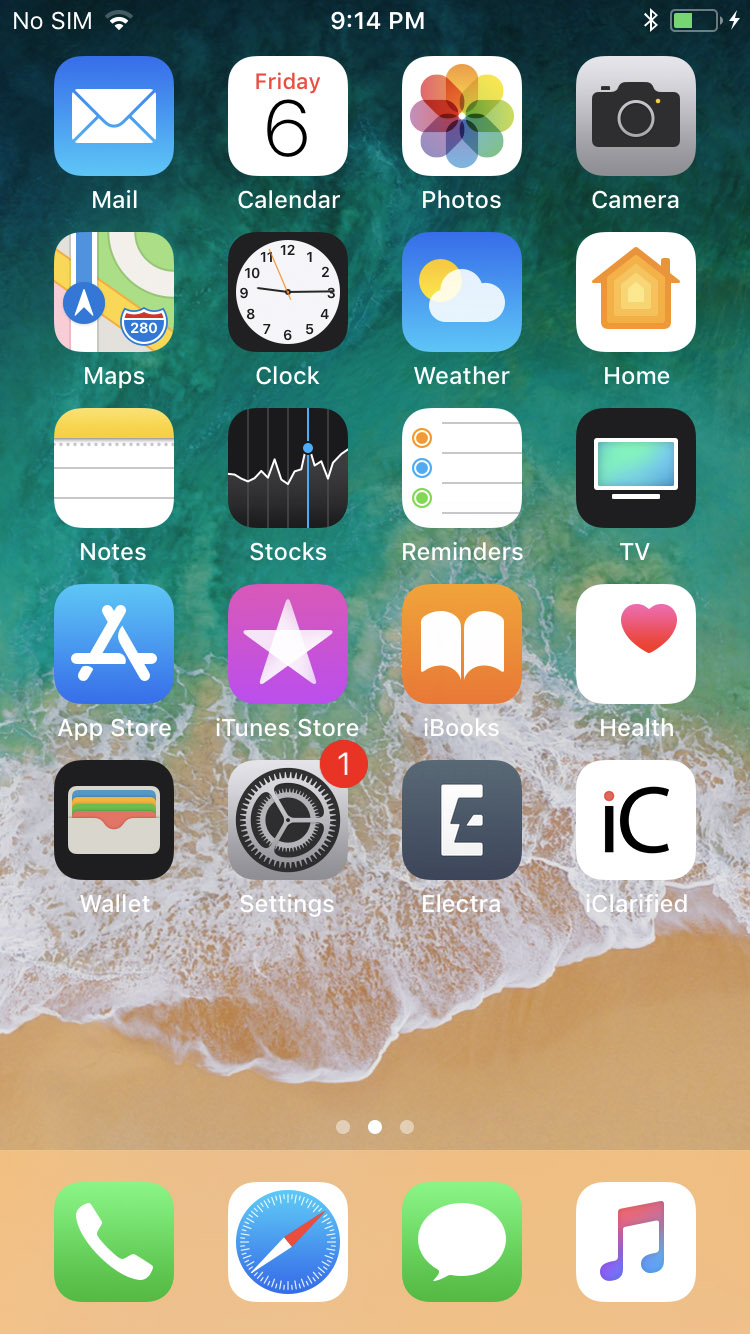Launch iTunes Store

coord(288,644)
